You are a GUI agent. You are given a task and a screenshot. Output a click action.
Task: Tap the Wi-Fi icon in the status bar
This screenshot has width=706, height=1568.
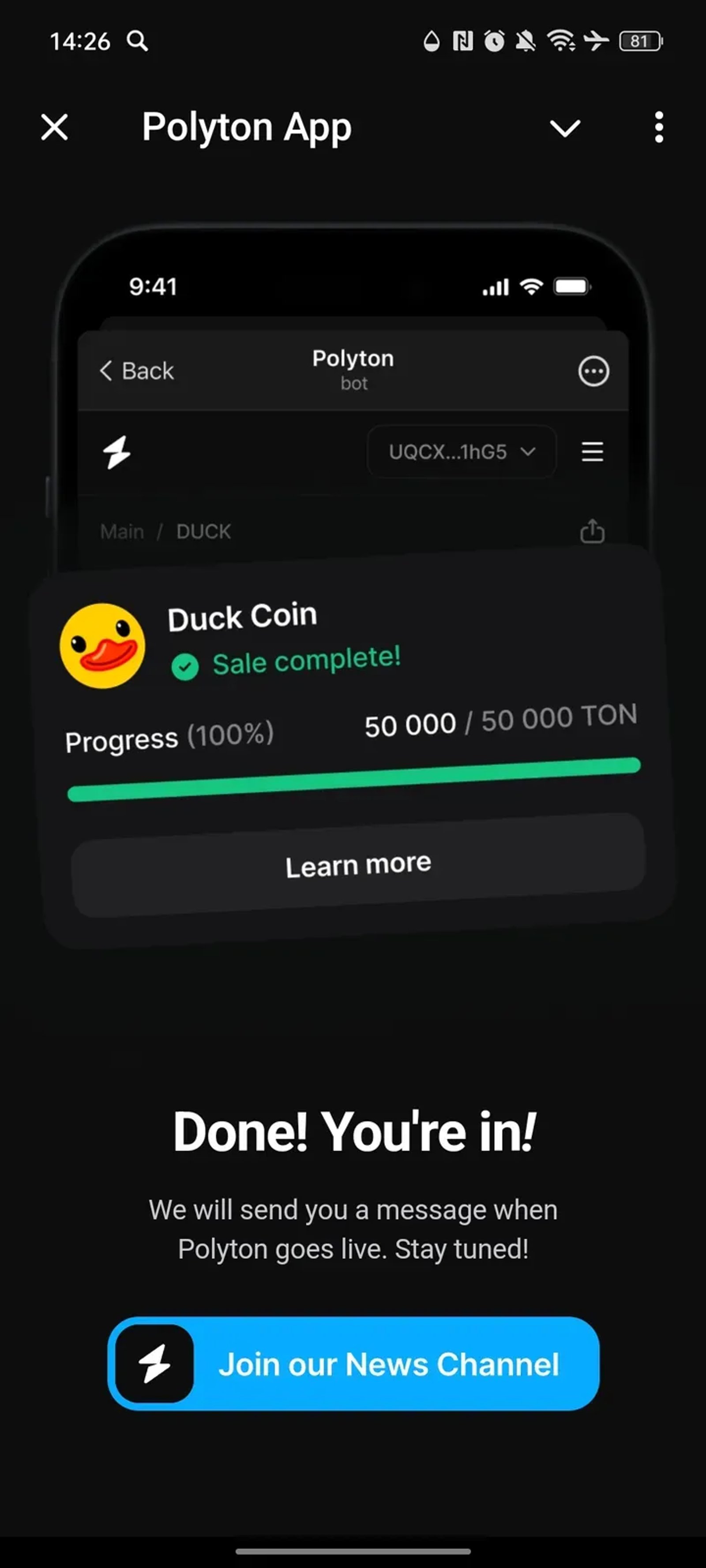(560, 41)
